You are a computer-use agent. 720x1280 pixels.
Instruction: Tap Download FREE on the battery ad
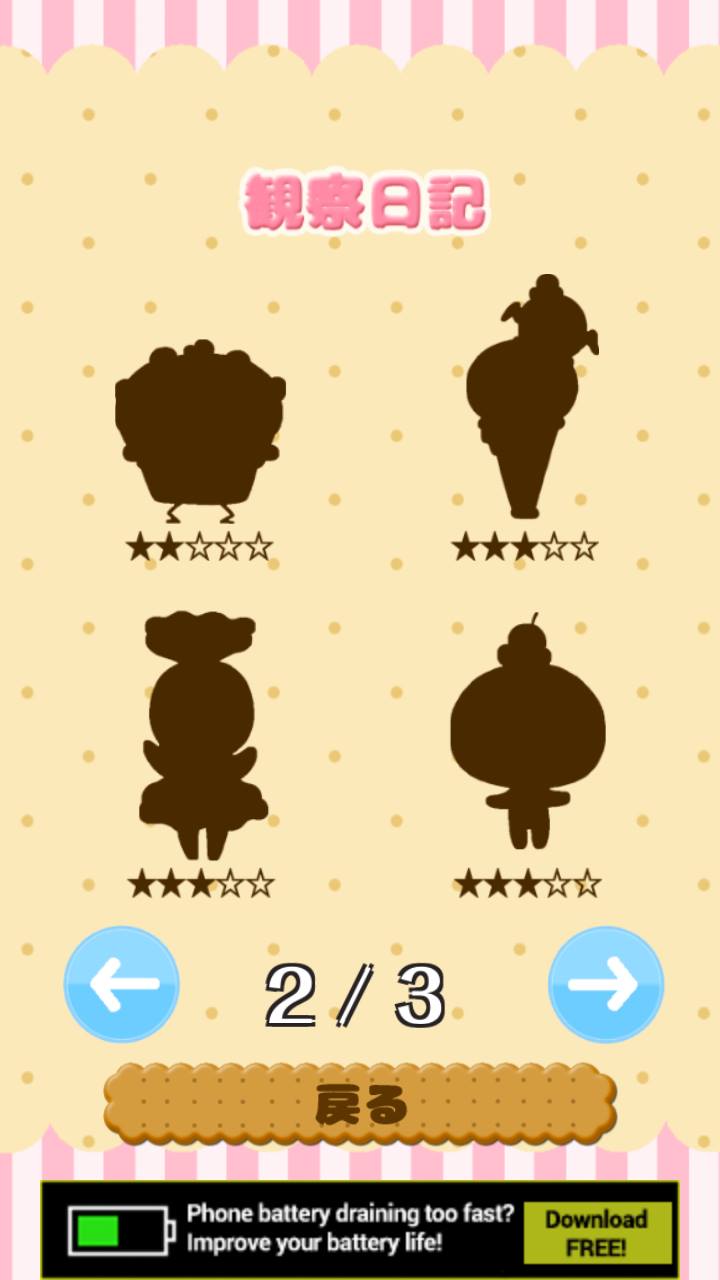pos(597,1232)
